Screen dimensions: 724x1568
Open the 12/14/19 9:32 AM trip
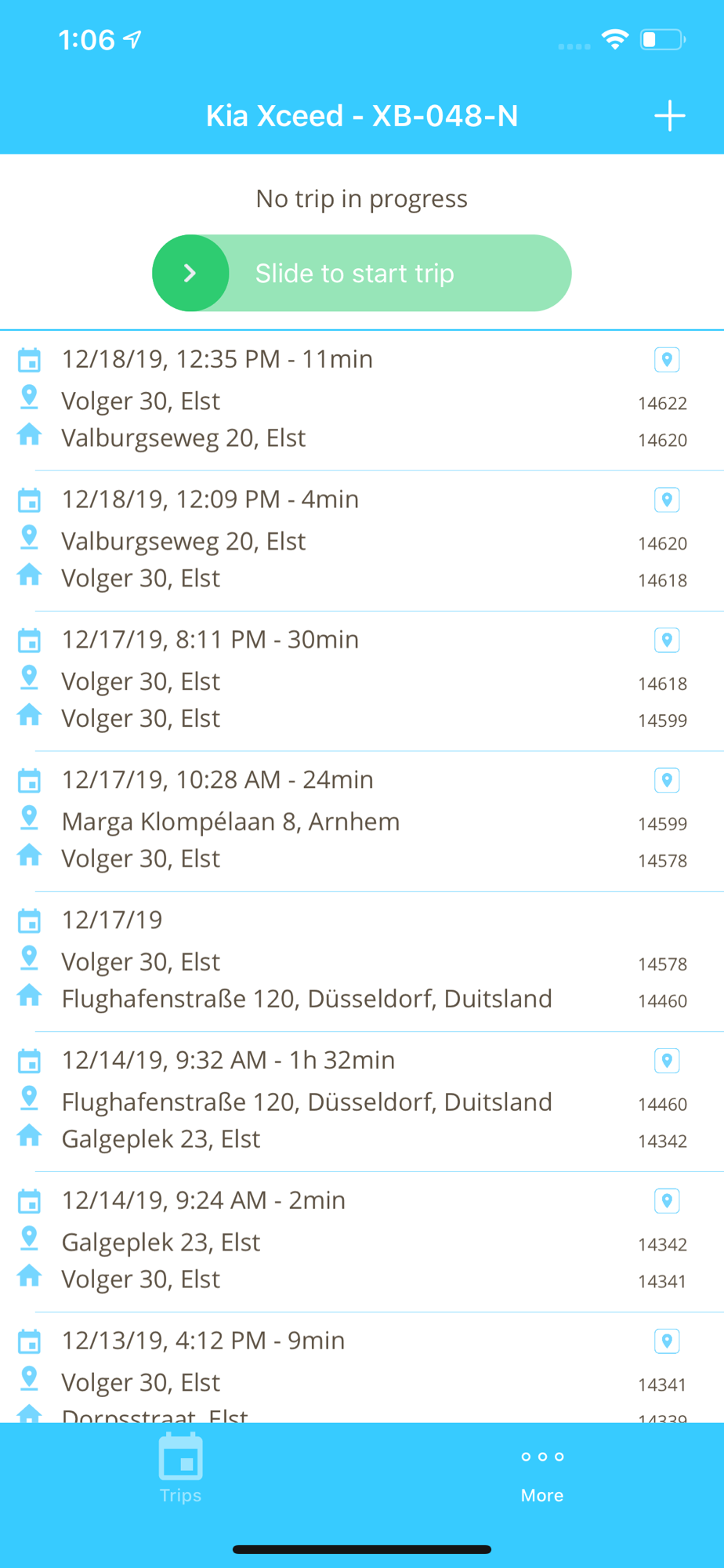click(x=313, y=1102)
